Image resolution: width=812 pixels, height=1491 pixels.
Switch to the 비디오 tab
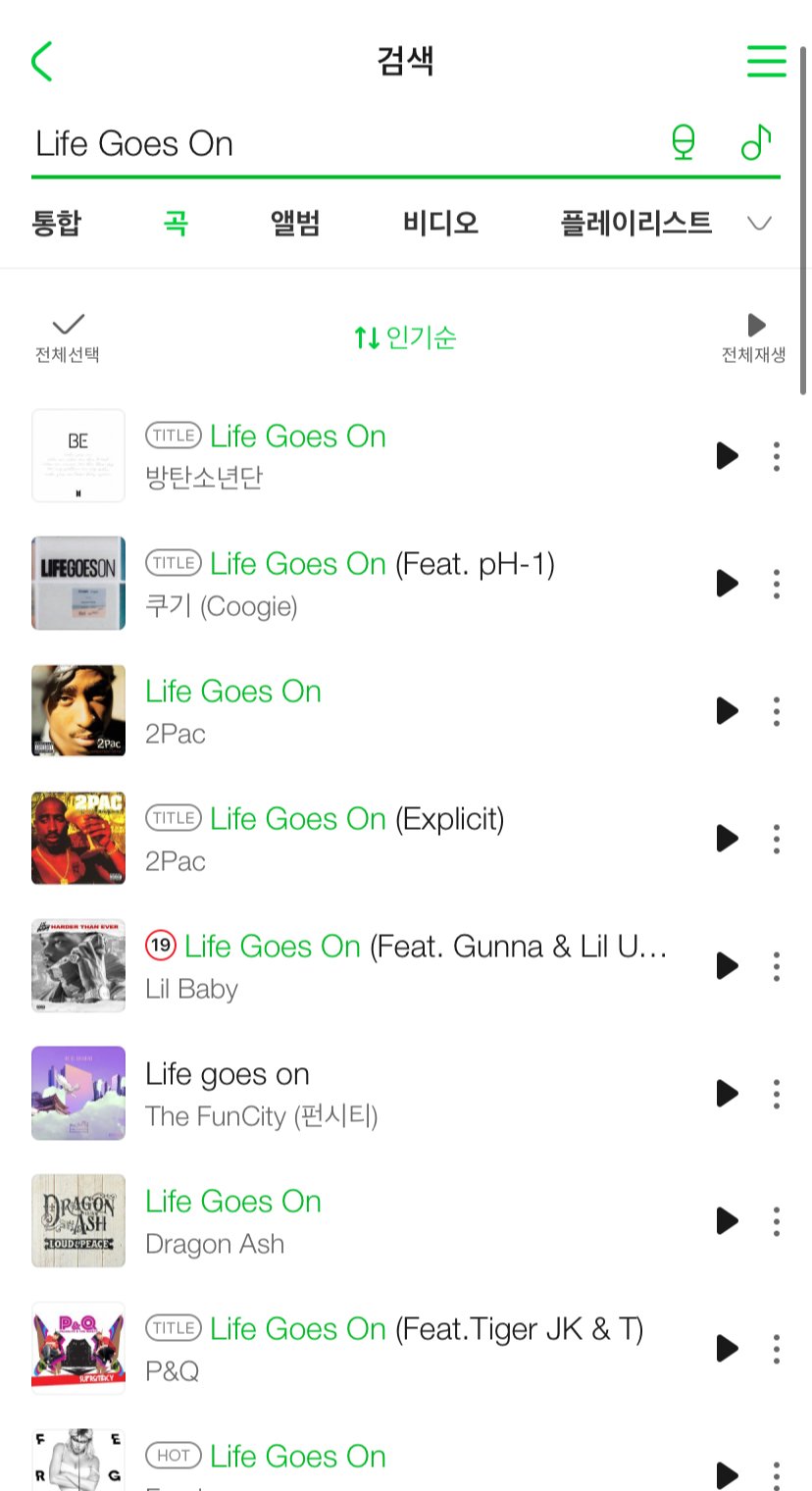pos(440,224)
